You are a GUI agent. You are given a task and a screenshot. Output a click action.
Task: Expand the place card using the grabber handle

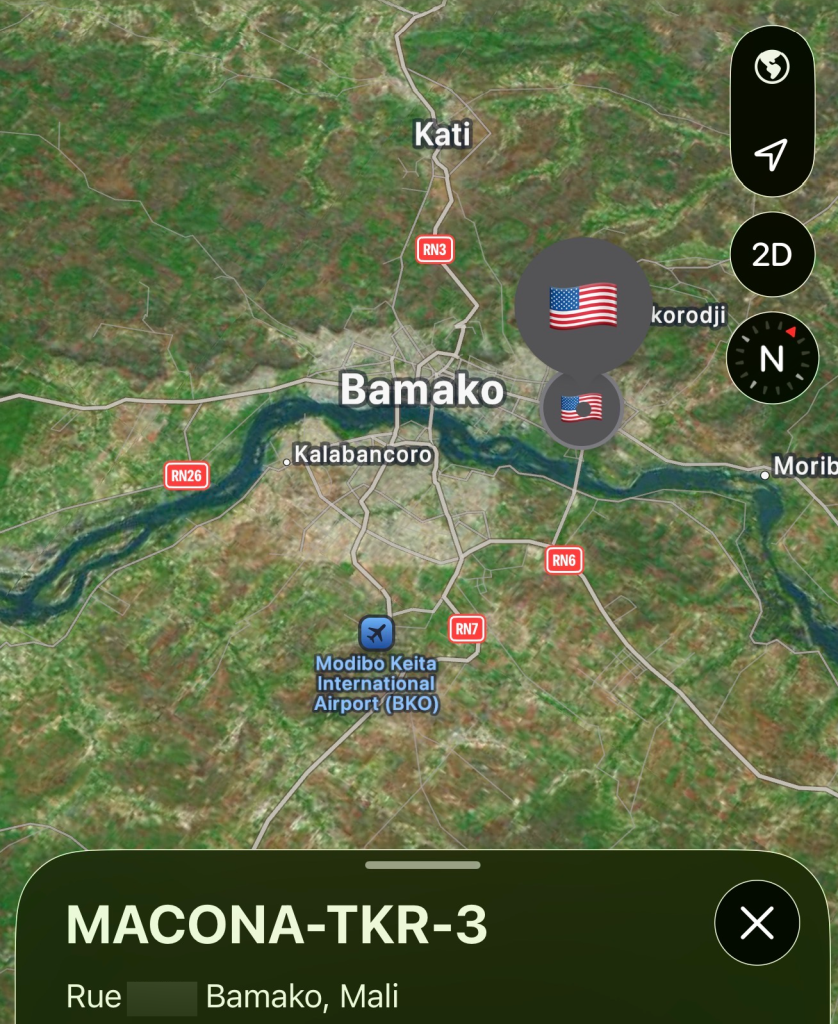pos(422,865)
